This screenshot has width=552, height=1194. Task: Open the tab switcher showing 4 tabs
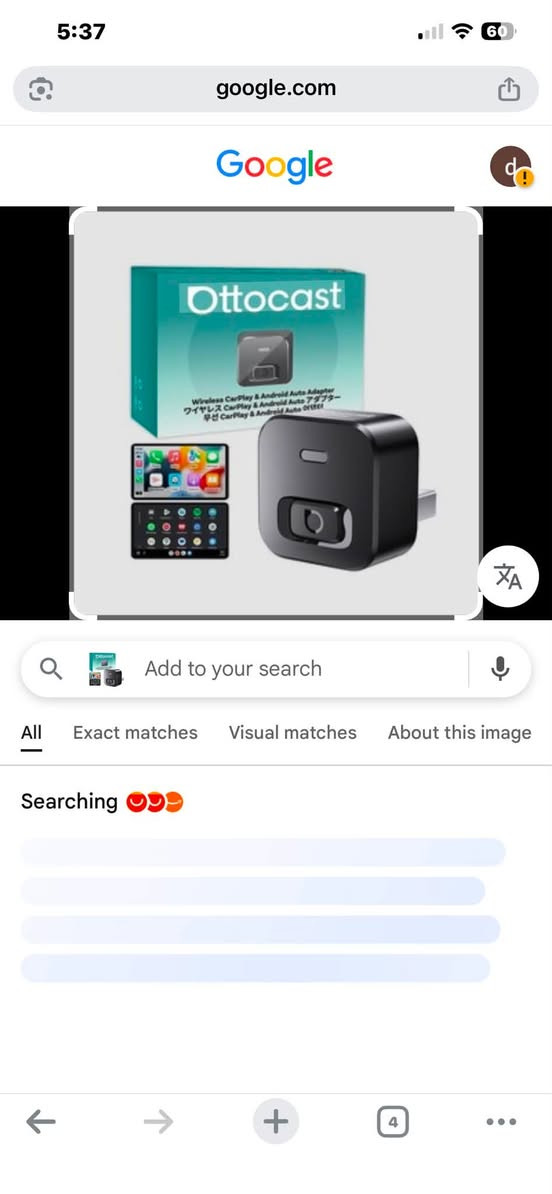coord(392,1122)
